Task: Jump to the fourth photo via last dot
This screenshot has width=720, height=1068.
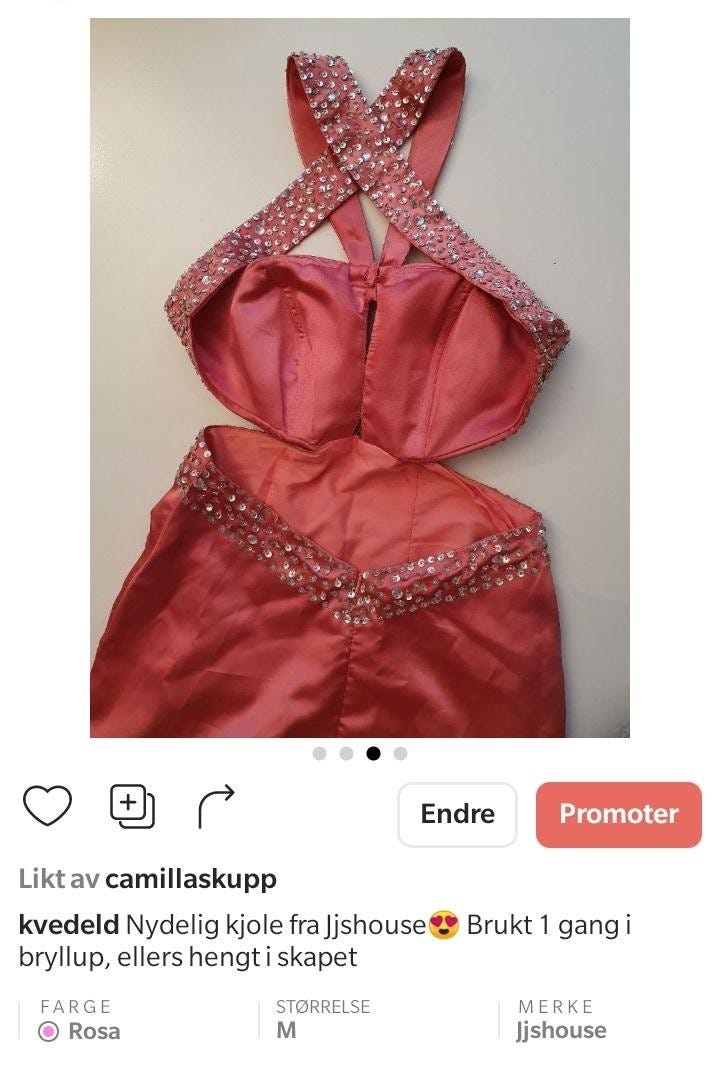Action: click(401, 754)
